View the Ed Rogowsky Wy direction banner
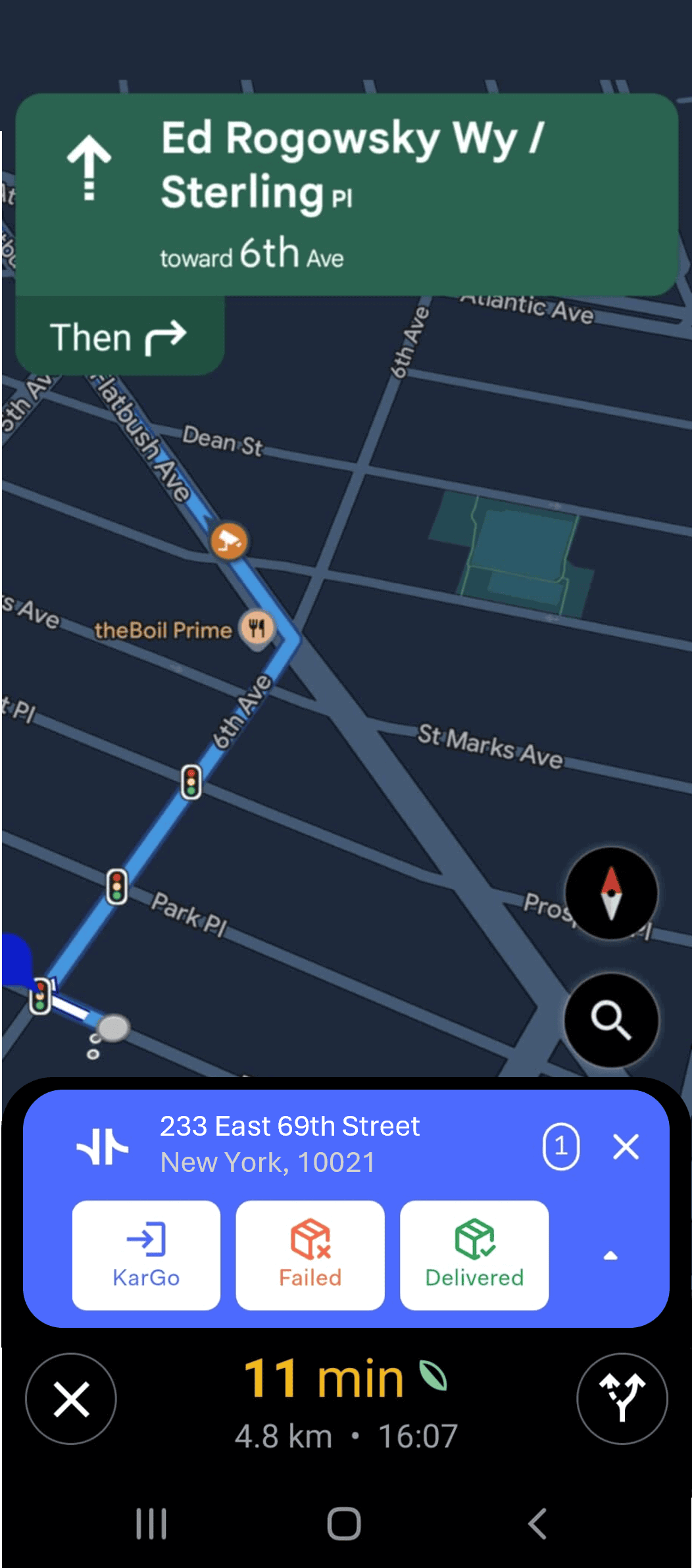Image resolution: width=692 pixels, height=1568 pixels. point(347,194)
